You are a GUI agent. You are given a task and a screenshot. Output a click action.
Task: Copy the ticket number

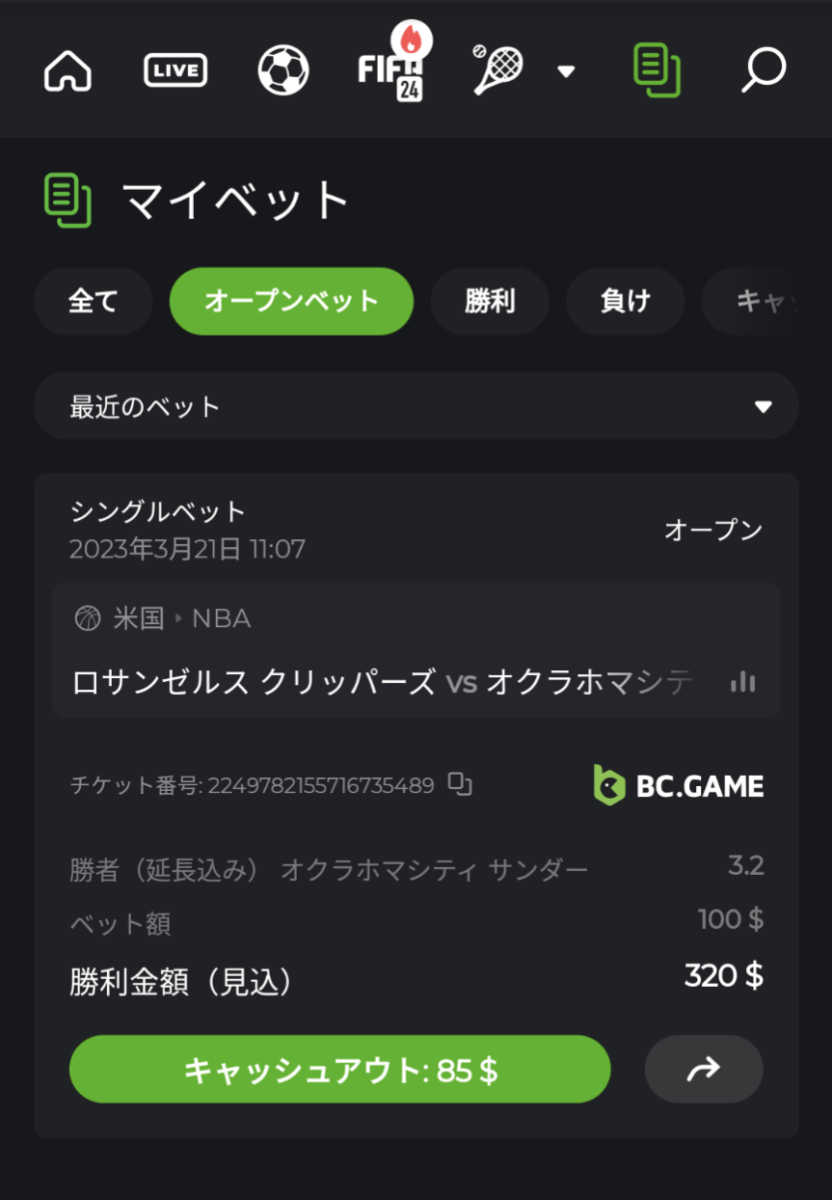pos(460,785)
